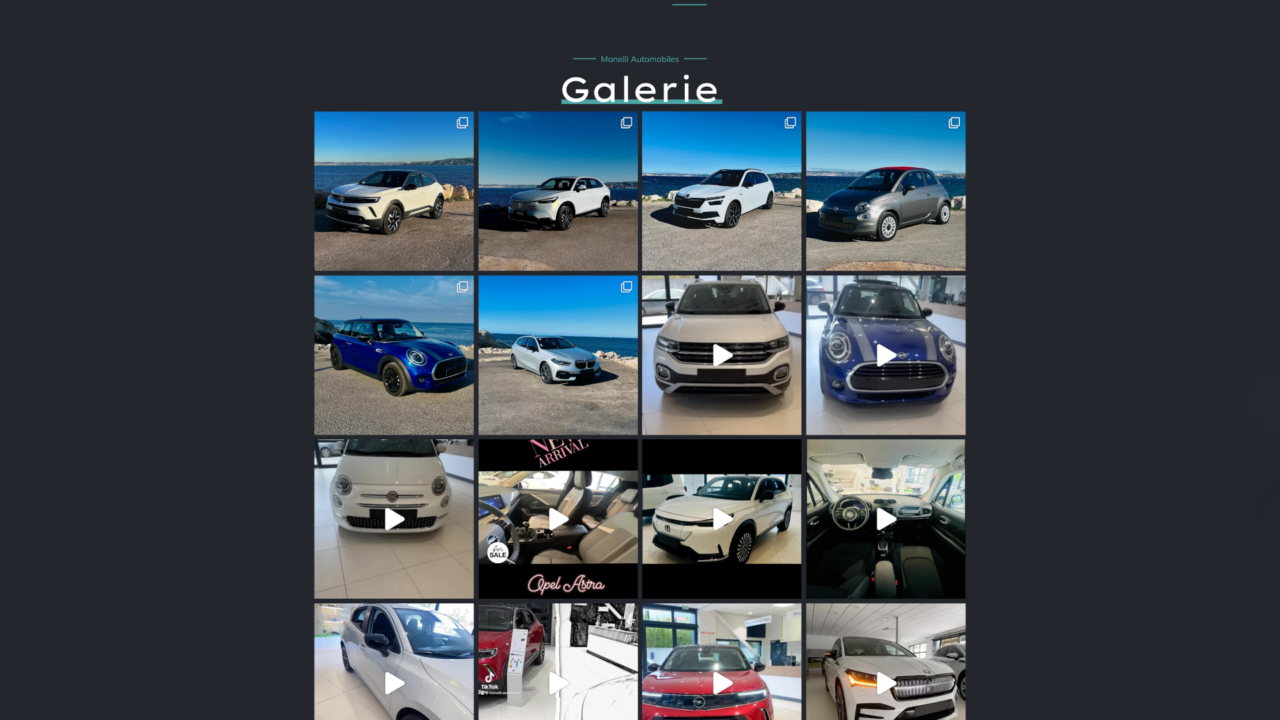Play the Opel Astra new arrival video
Screen dimensions: 1280x720
tap(558, 519)
